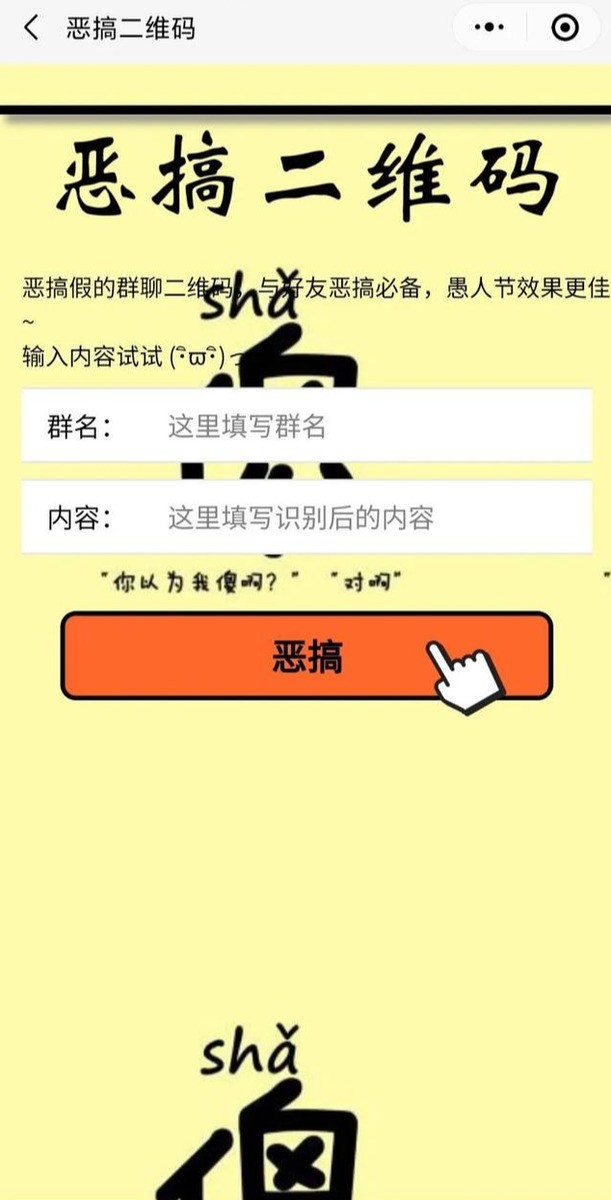The width and height of the screenshot is (611, 1200).
Task: Go back using the top-left arrow
Action: click(31, 28)
